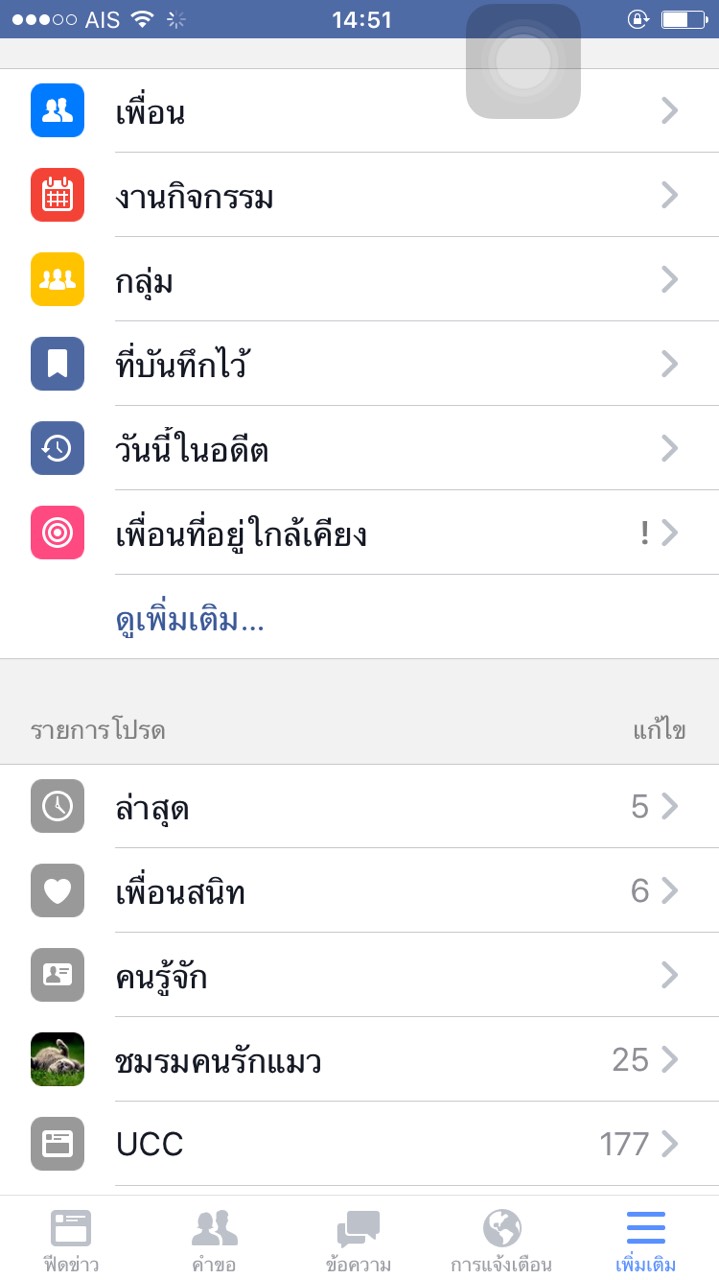Image resolution: width=719 pixels, height=1280 pixels.
Task: Open the คนรู้จัก (Acquaintances) list
Action: (x=360, y=975)
